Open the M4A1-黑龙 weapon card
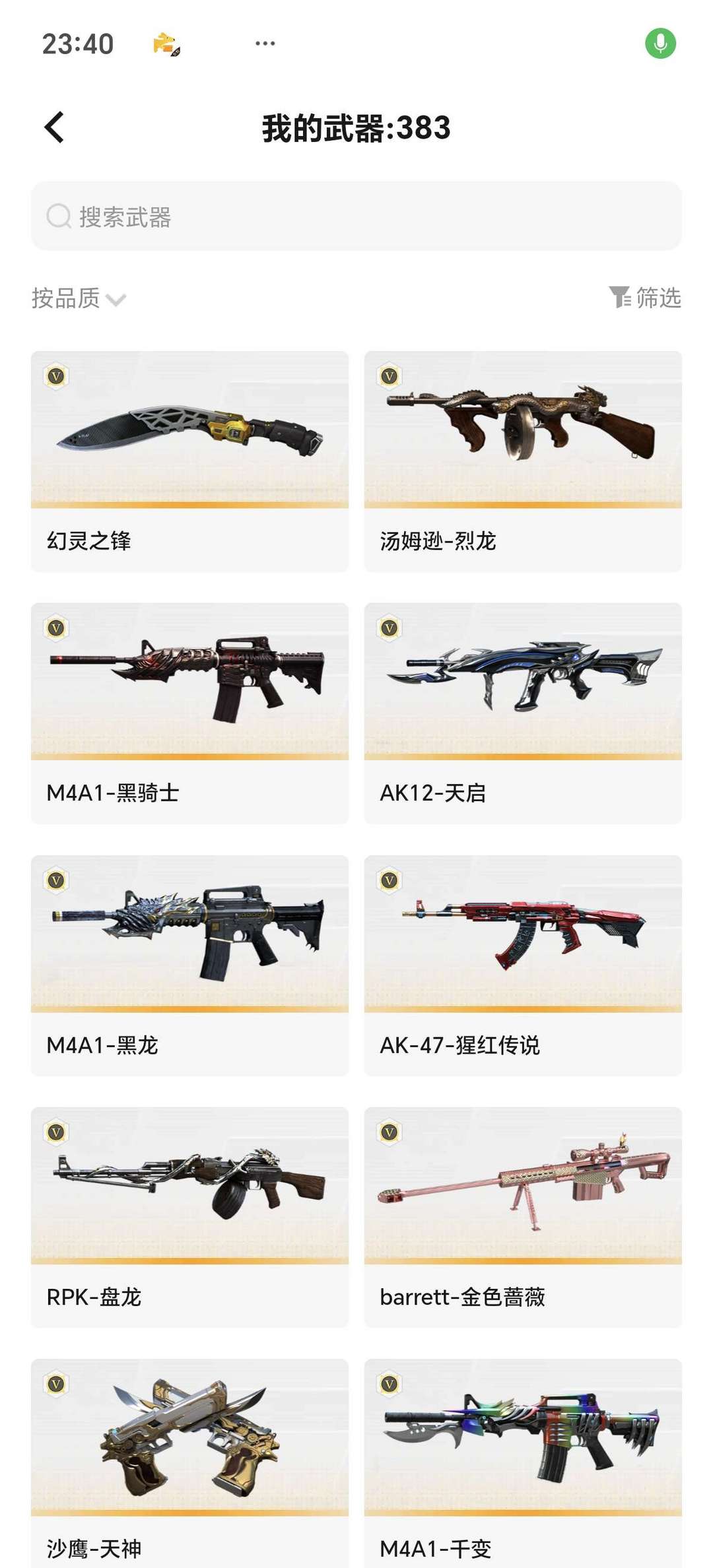 click(189, 965)
